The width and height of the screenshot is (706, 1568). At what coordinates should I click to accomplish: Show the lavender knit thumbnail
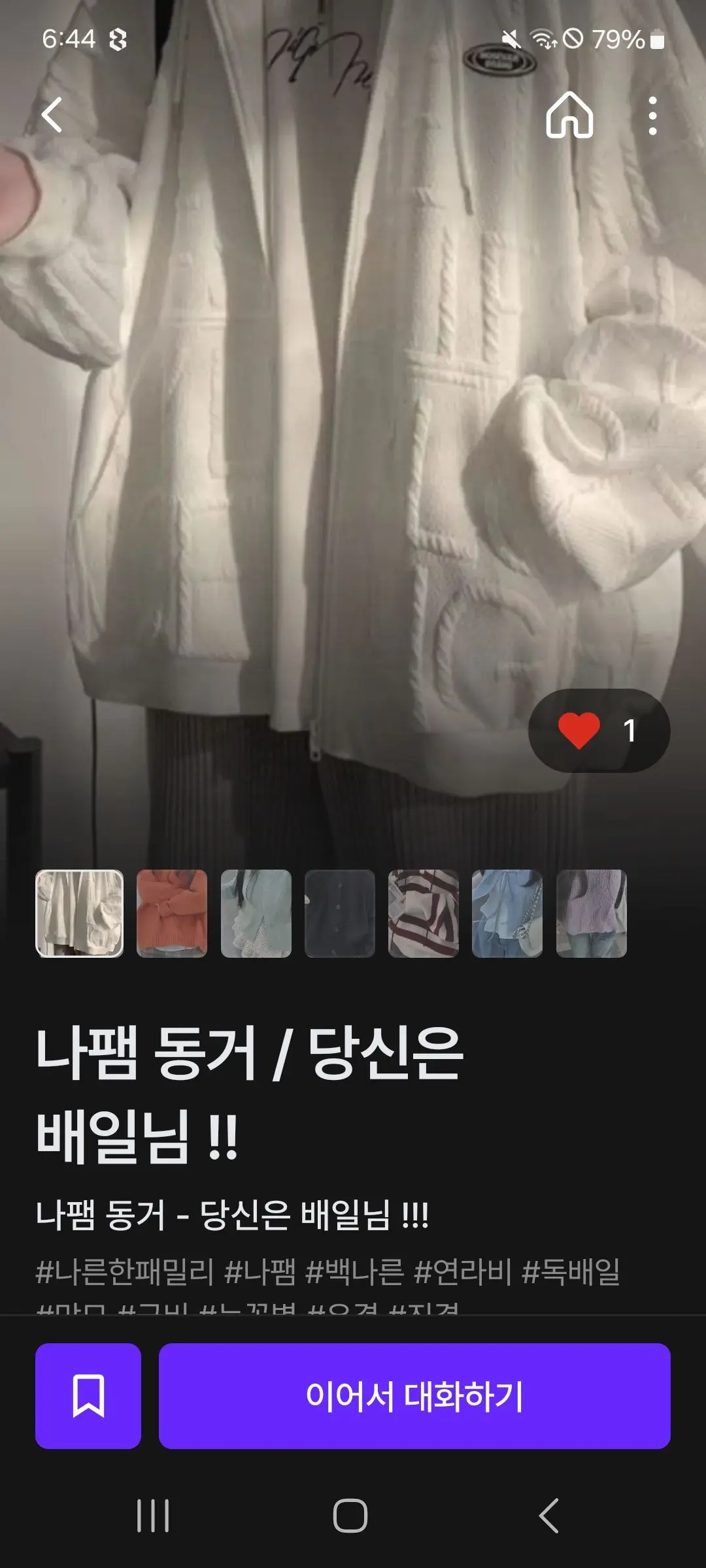[x=592, y=913]
